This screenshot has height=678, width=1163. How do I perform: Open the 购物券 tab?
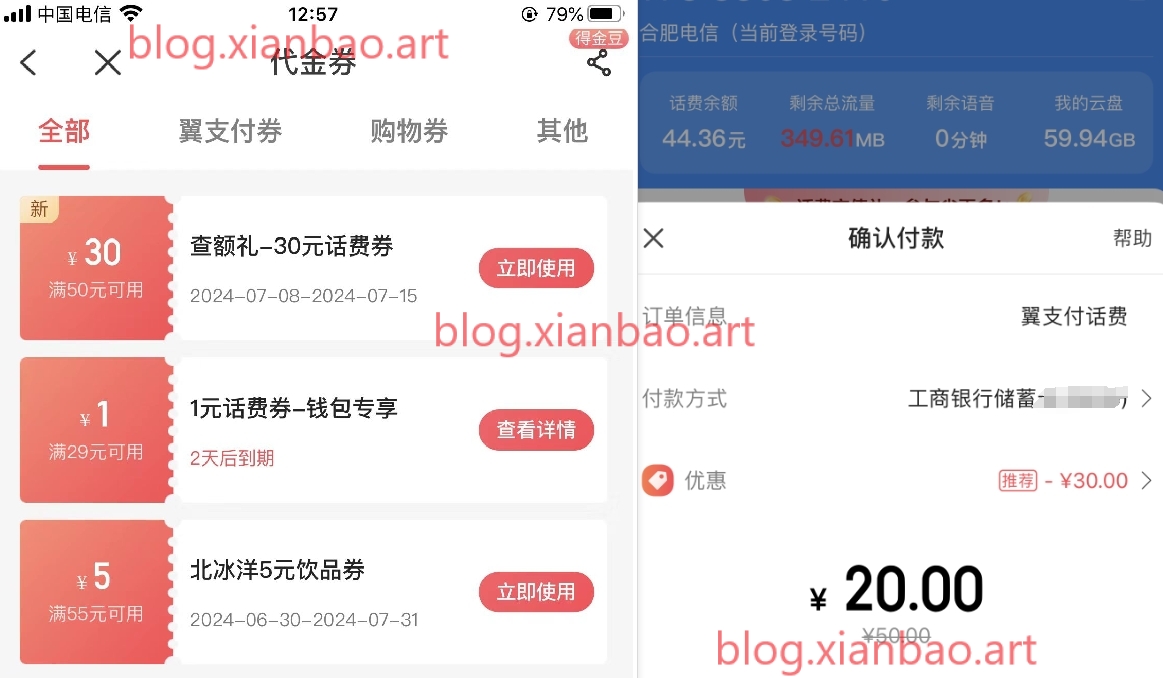coord(409,131)
